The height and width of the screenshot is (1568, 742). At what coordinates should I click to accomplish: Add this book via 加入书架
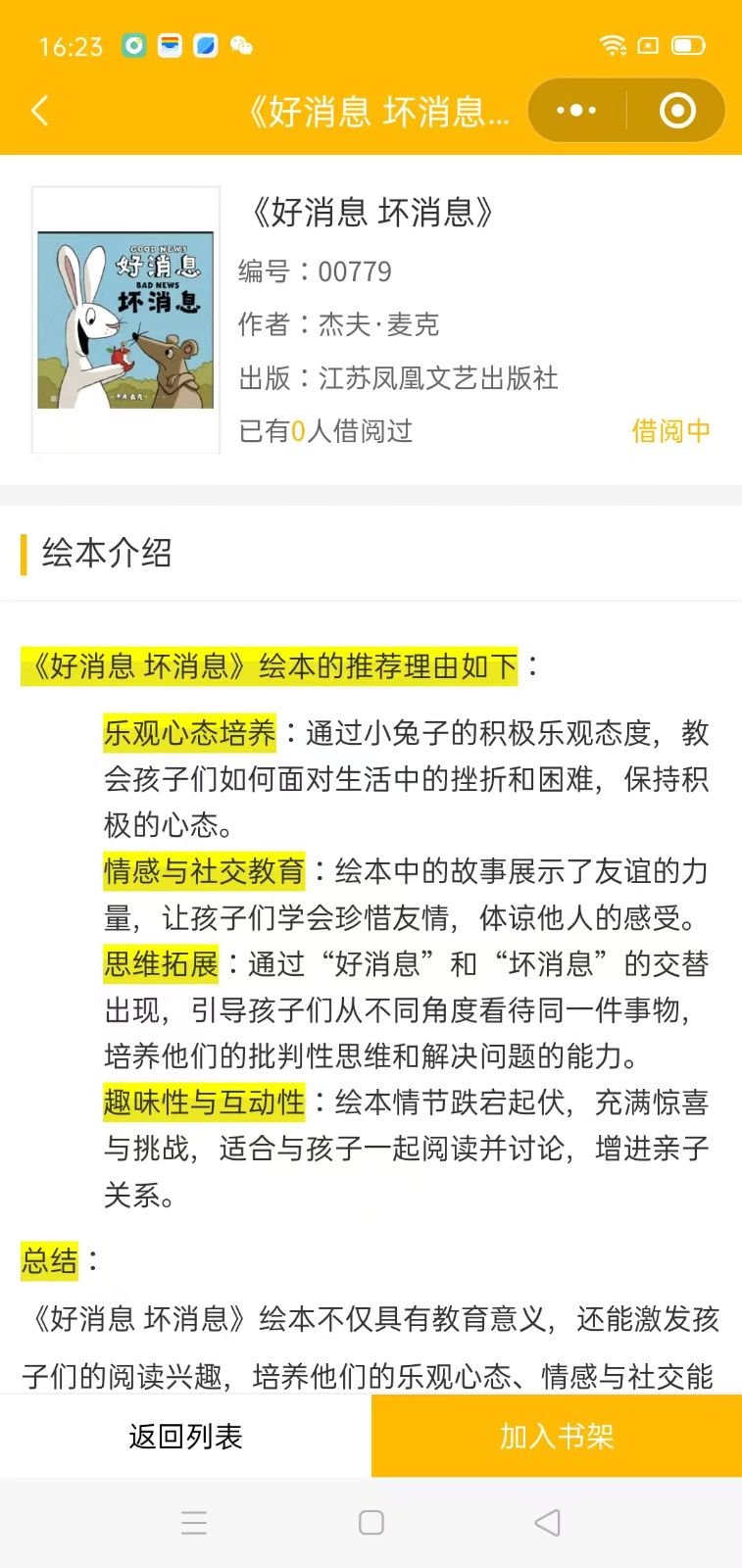(557, 1436)
